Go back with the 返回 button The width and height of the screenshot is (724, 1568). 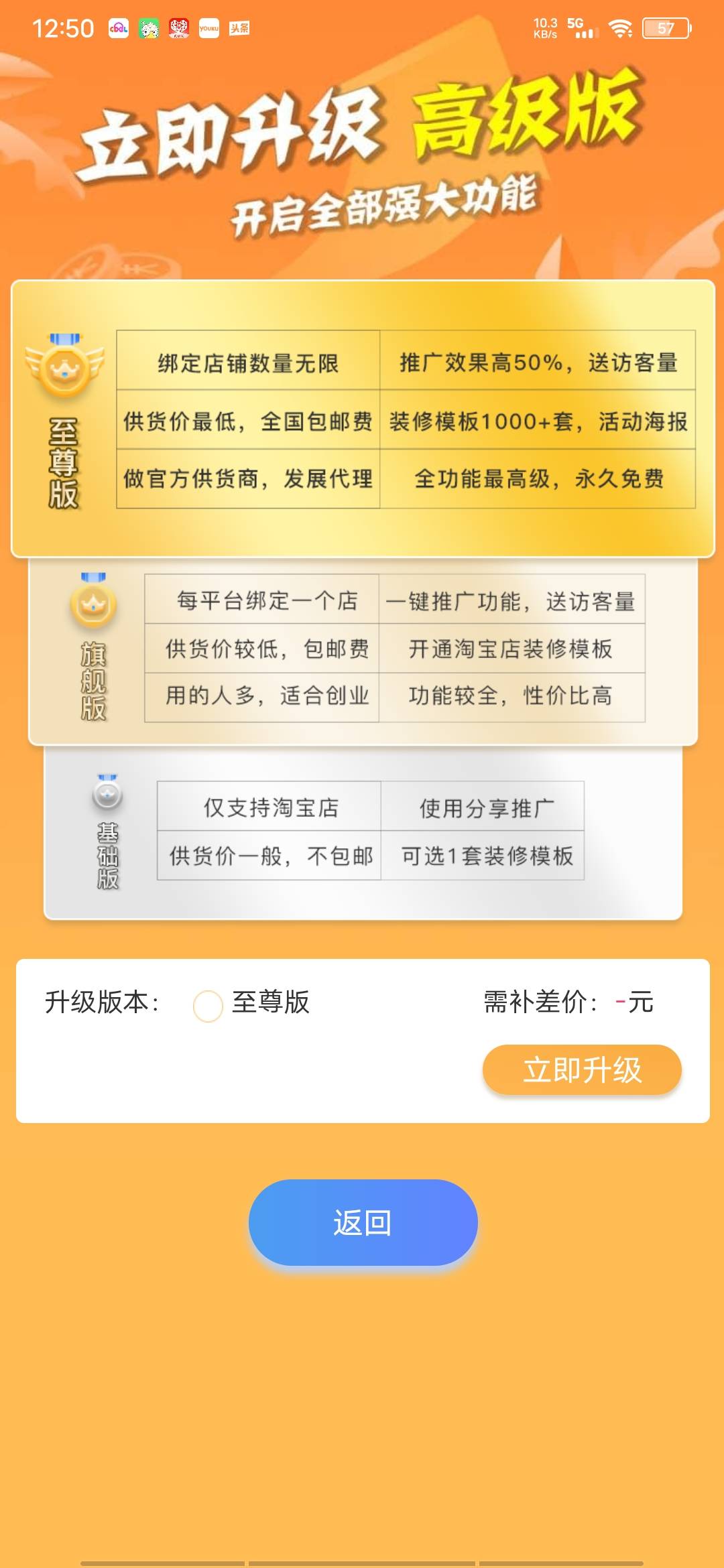[363, 1223]
